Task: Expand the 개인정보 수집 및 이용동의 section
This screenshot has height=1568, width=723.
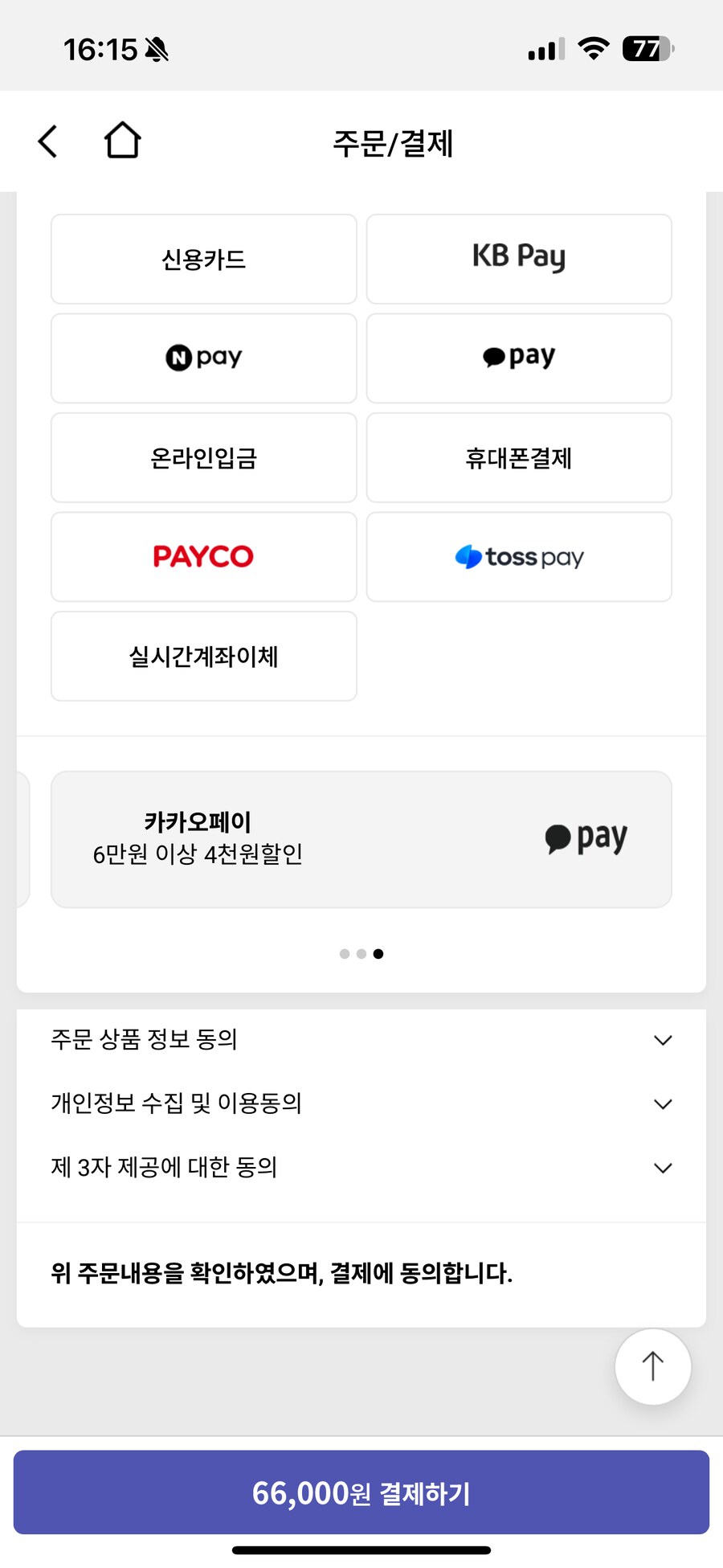Action: pyautogui.click(x=360, y=1103)
